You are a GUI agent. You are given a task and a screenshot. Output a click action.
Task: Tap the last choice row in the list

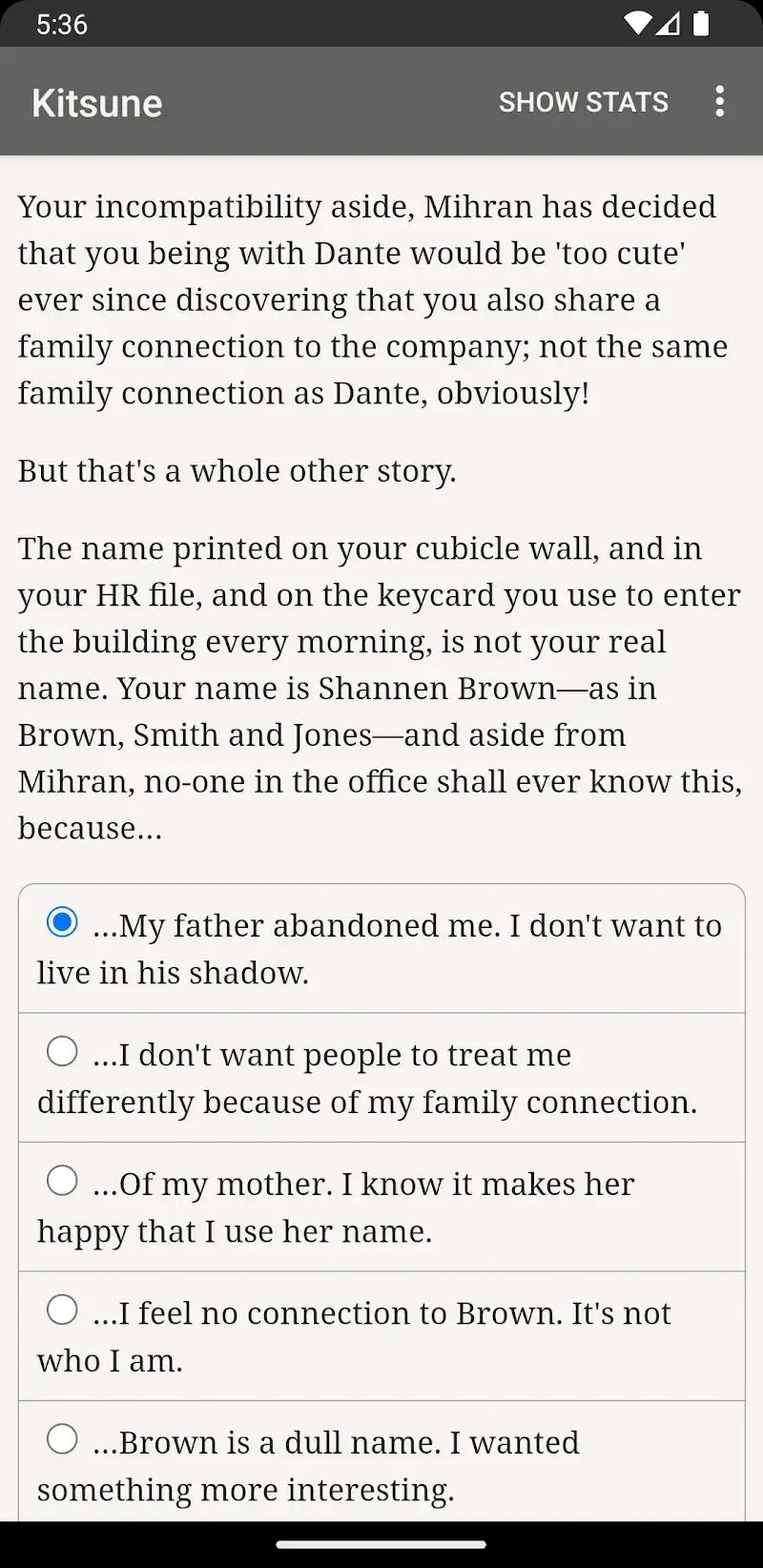point(381,1464)
